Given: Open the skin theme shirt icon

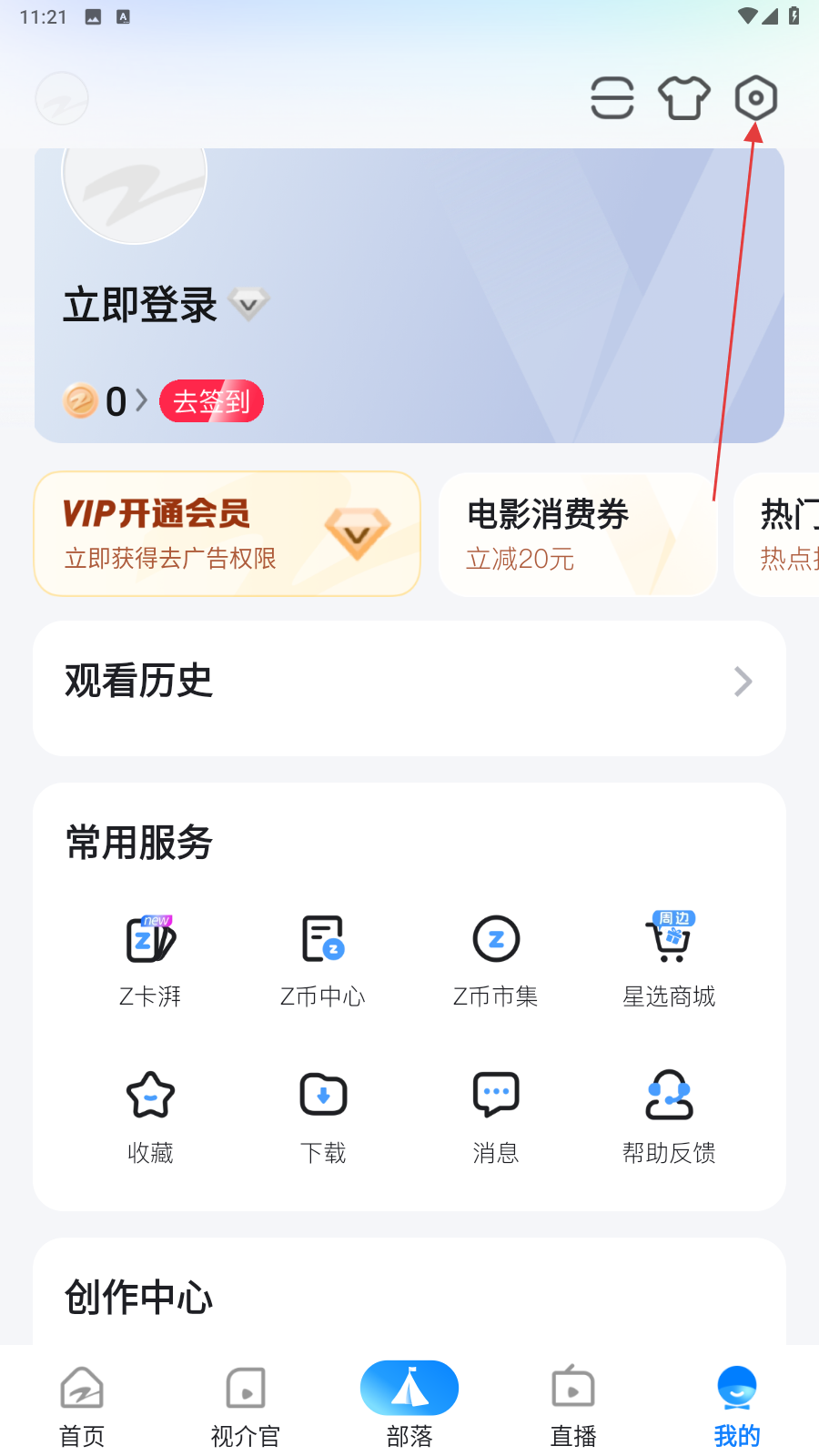Looking at the screenshot, I should click(684, 98).
